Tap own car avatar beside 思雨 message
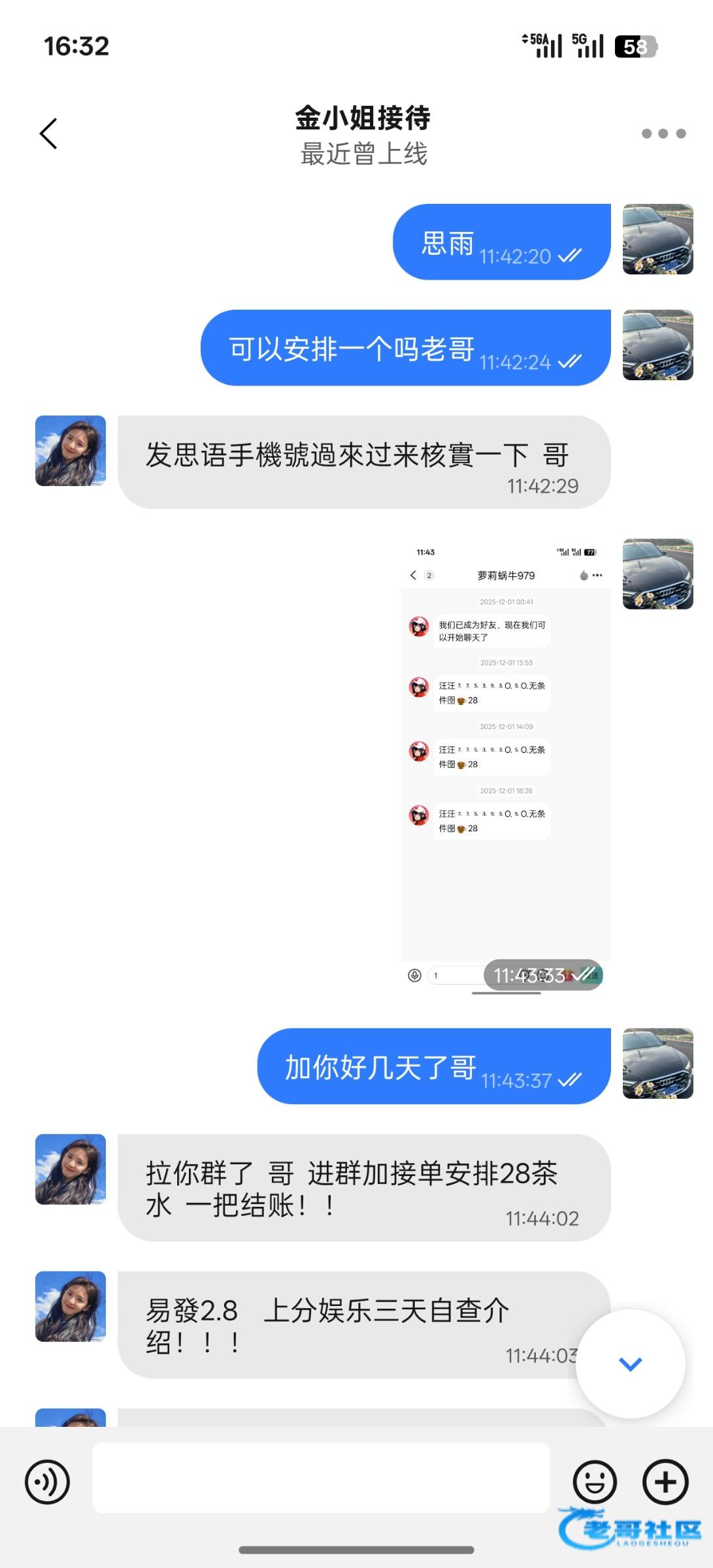Viewport: 713px width, 1568px height. [x=657, y=239]
